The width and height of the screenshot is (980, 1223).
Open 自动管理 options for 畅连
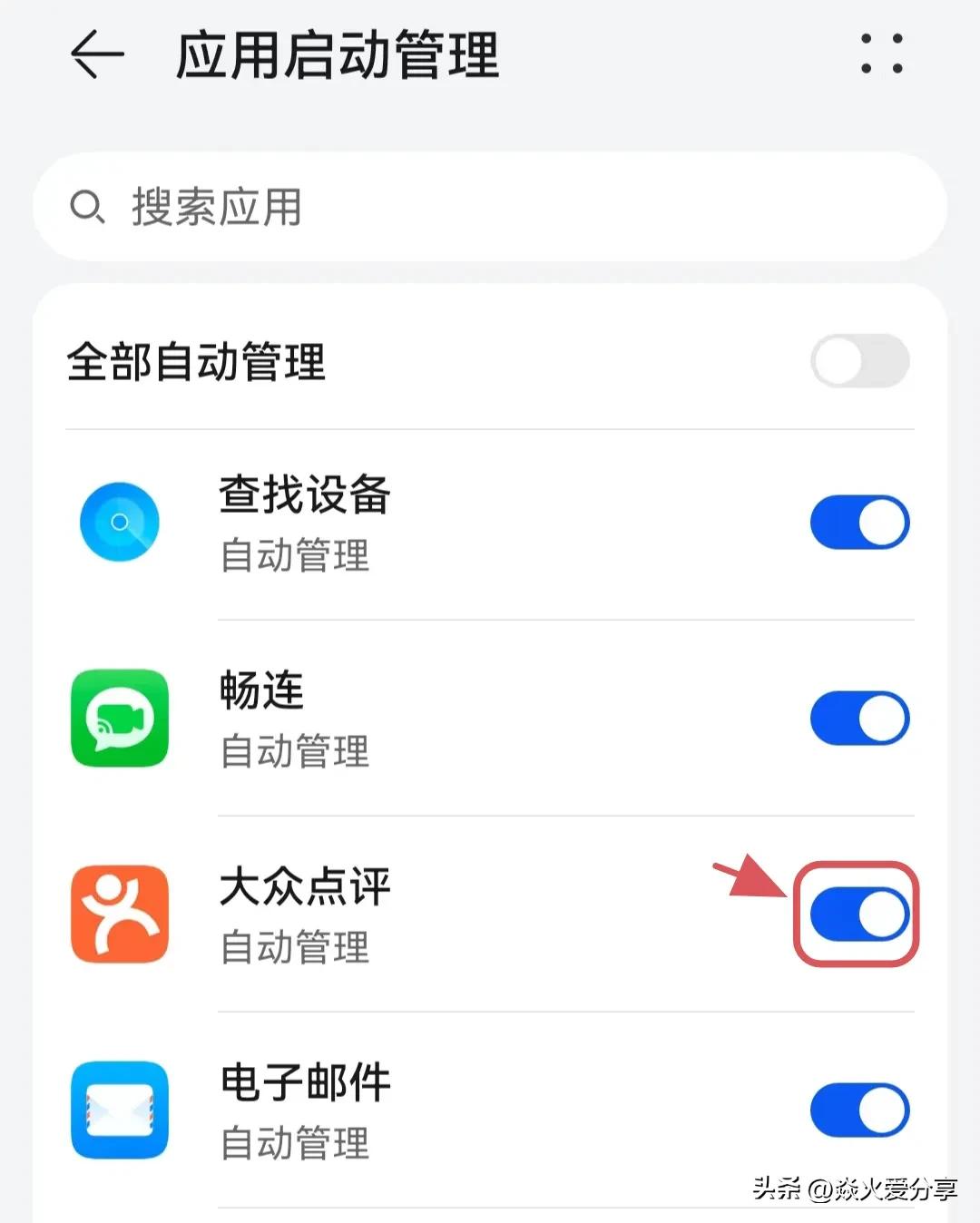(293, 752)
